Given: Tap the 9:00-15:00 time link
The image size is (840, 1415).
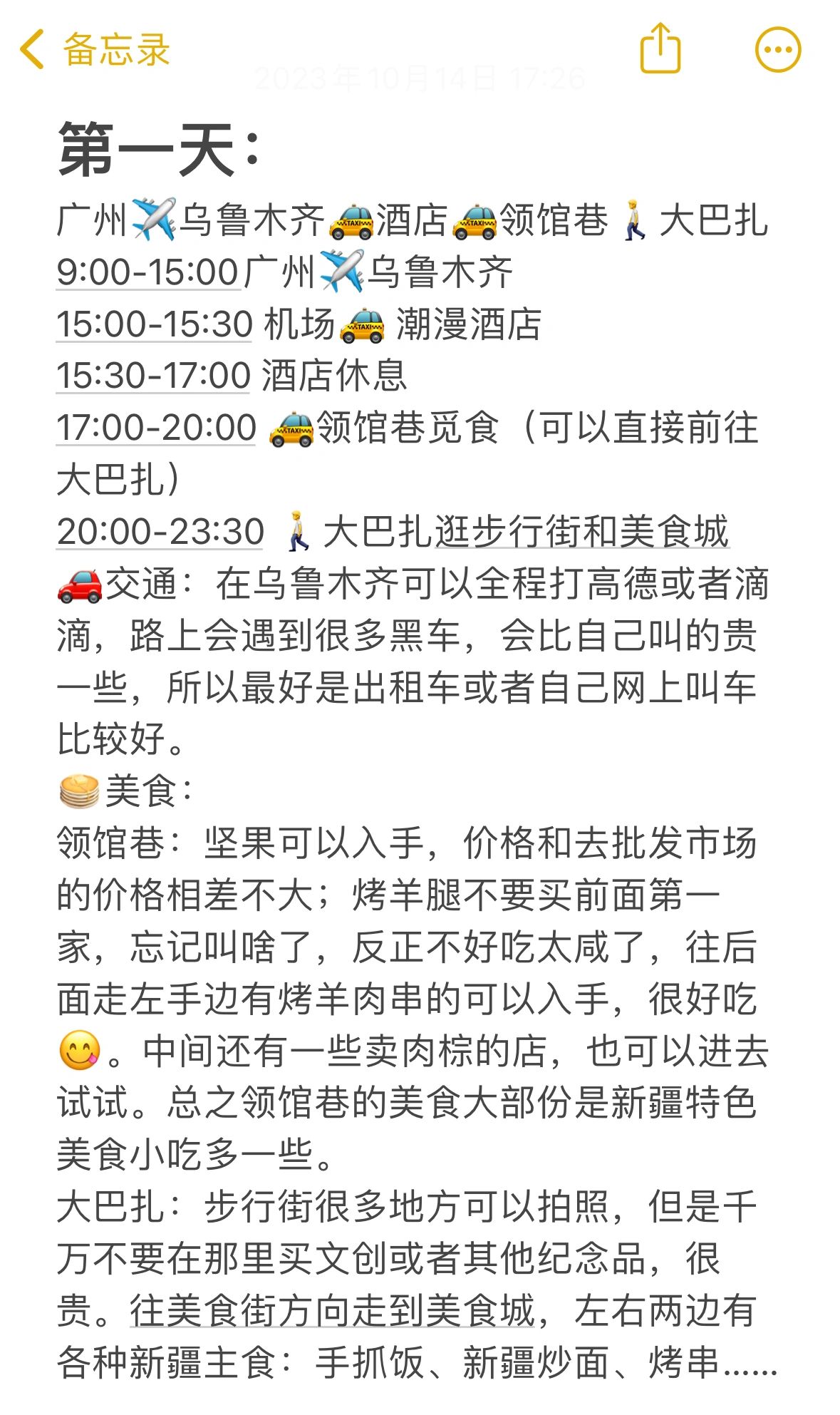Looking at the screenshot, I should pyautogui.click(x=147, y=272).
